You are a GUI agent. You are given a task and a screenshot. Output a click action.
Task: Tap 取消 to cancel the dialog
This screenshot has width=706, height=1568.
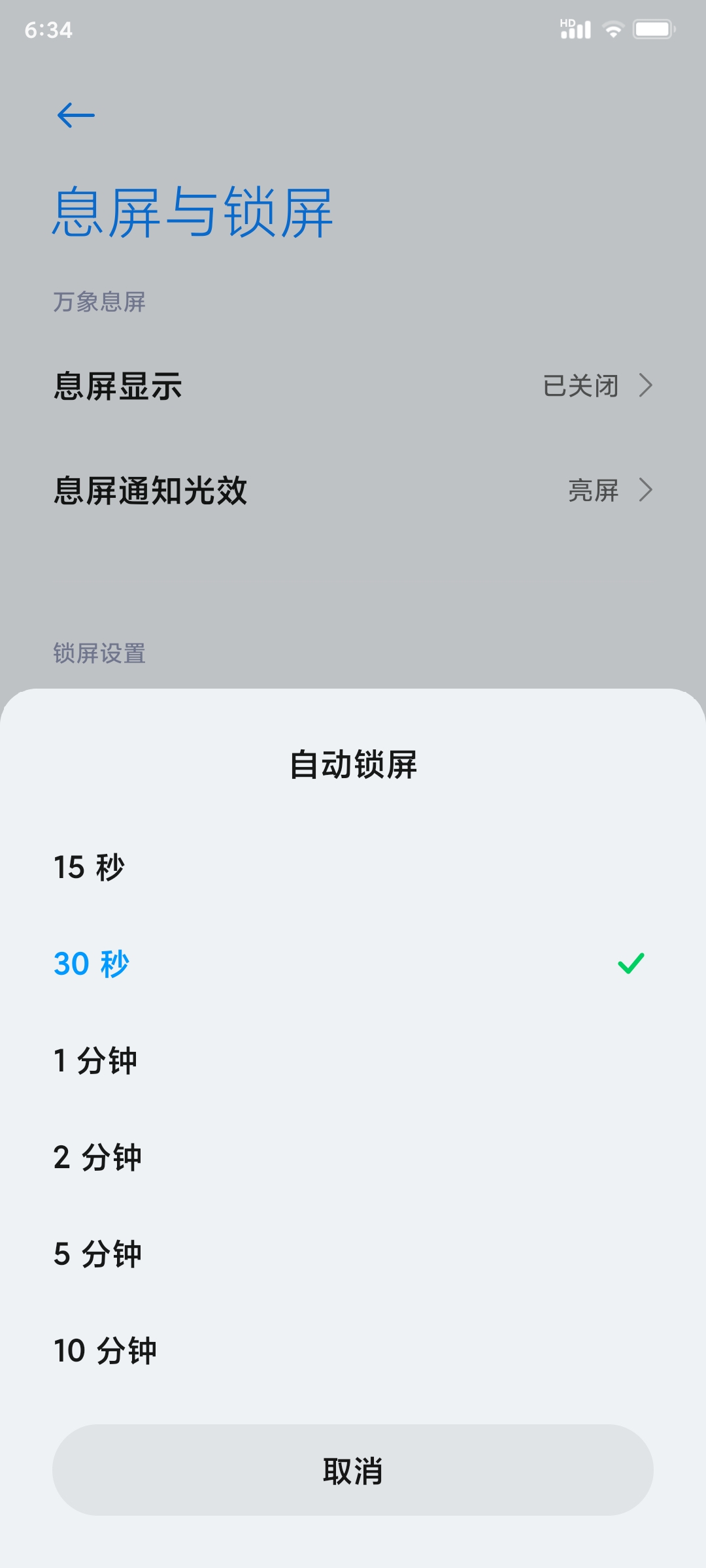[x=353, y=1470]
